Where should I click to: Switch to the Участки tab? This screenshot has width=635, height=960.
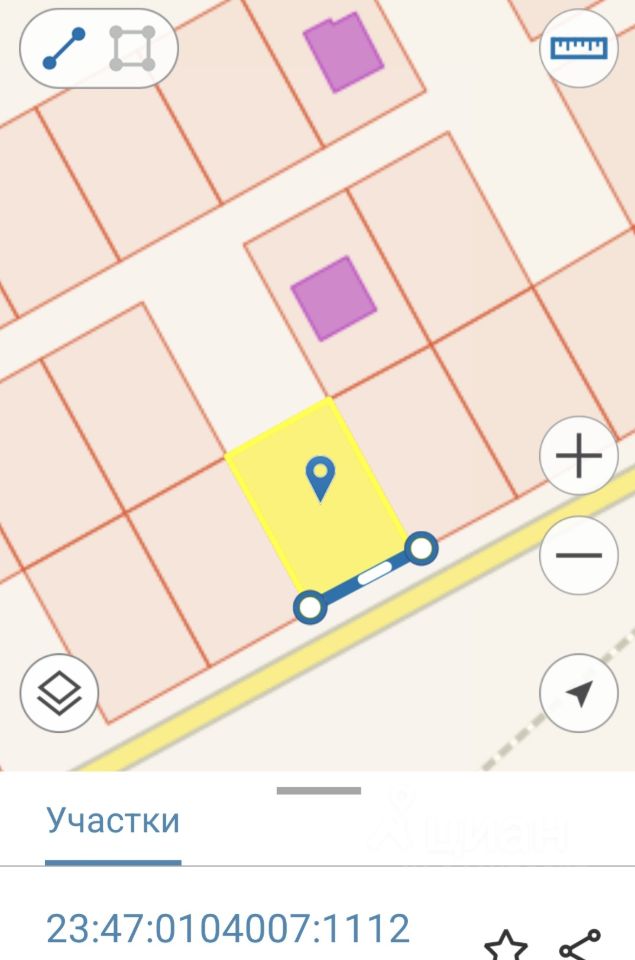click(113, 821)
